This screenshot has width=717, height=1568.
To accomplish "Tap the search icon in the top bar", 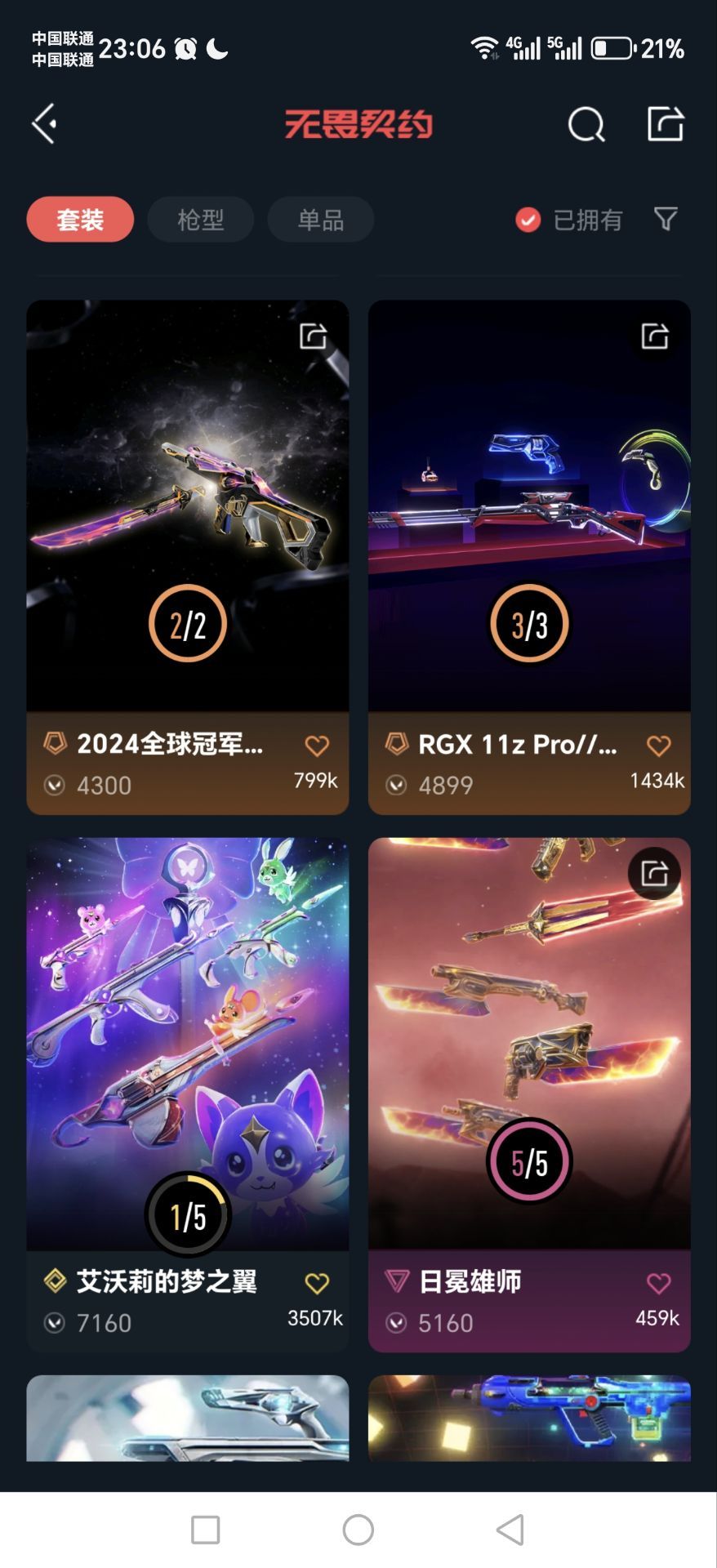I will (585, 124).
